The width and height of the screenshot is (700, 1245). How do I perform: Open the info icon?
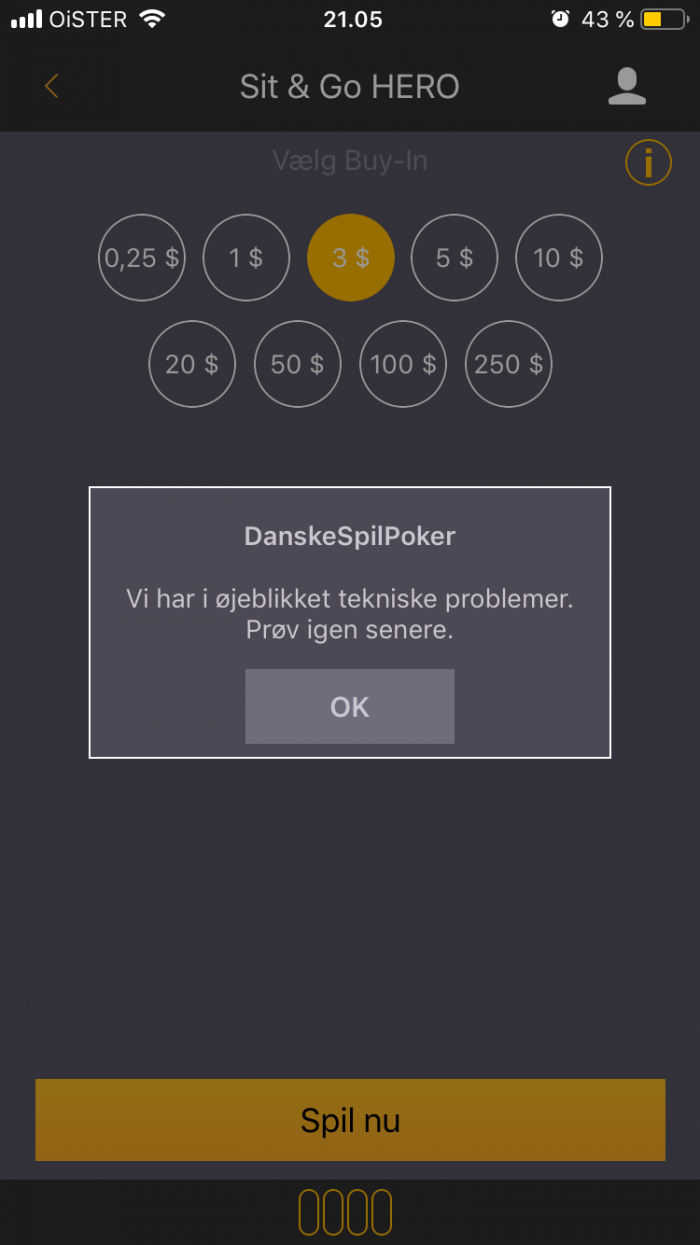pos(648,162)
